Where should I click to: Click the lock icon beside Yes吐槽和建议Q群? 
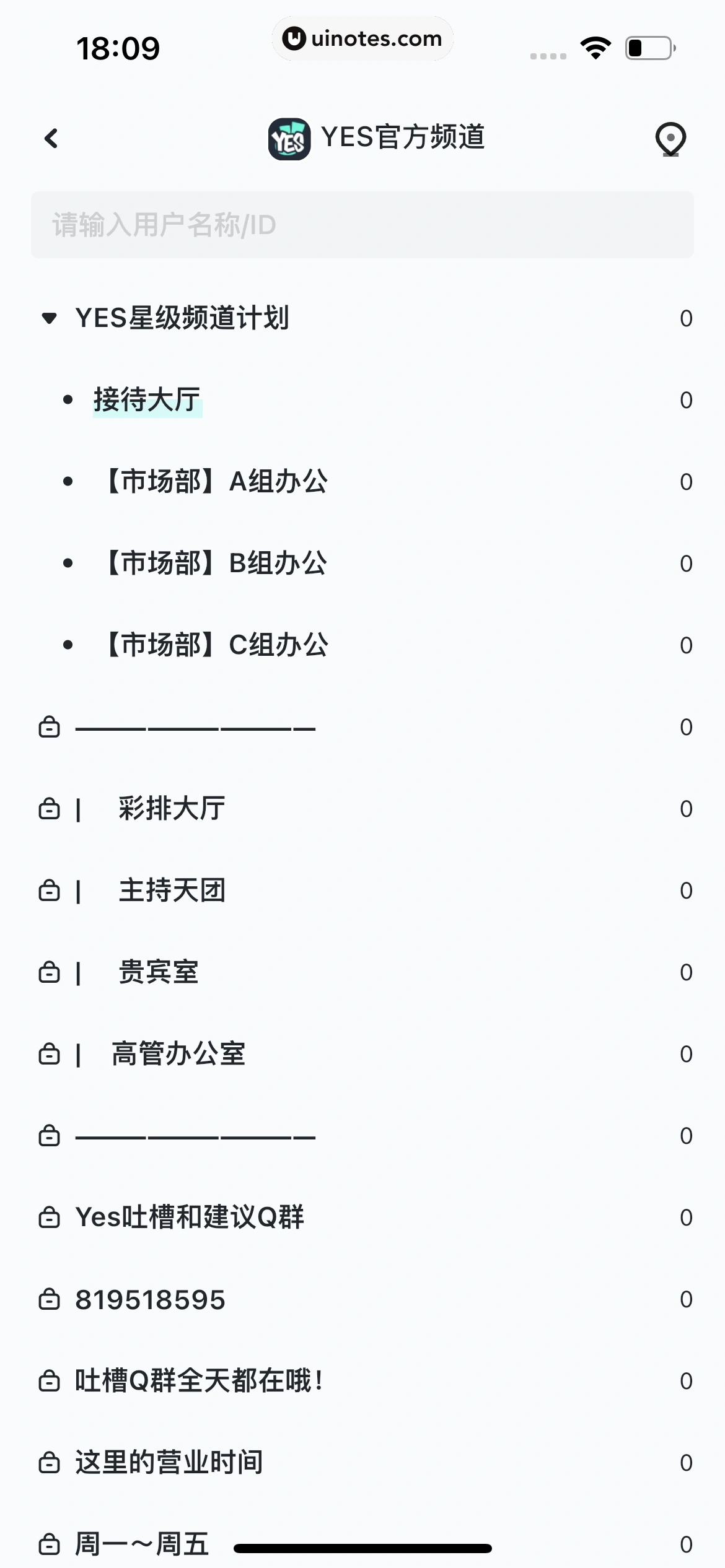pyautogui.click(x=50, y=1217)
